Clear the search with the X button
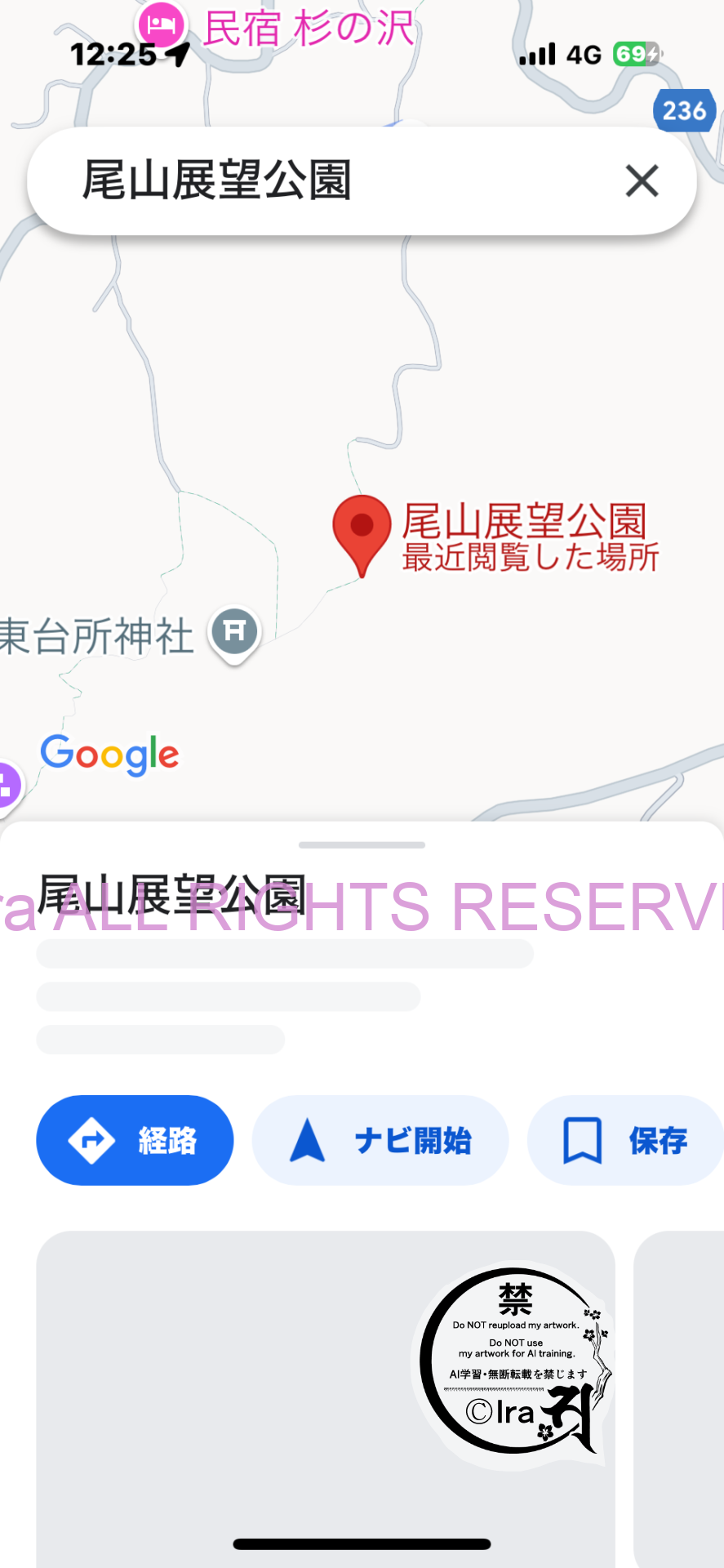This screenshot has height=1568, width=724. pos(642,180)
